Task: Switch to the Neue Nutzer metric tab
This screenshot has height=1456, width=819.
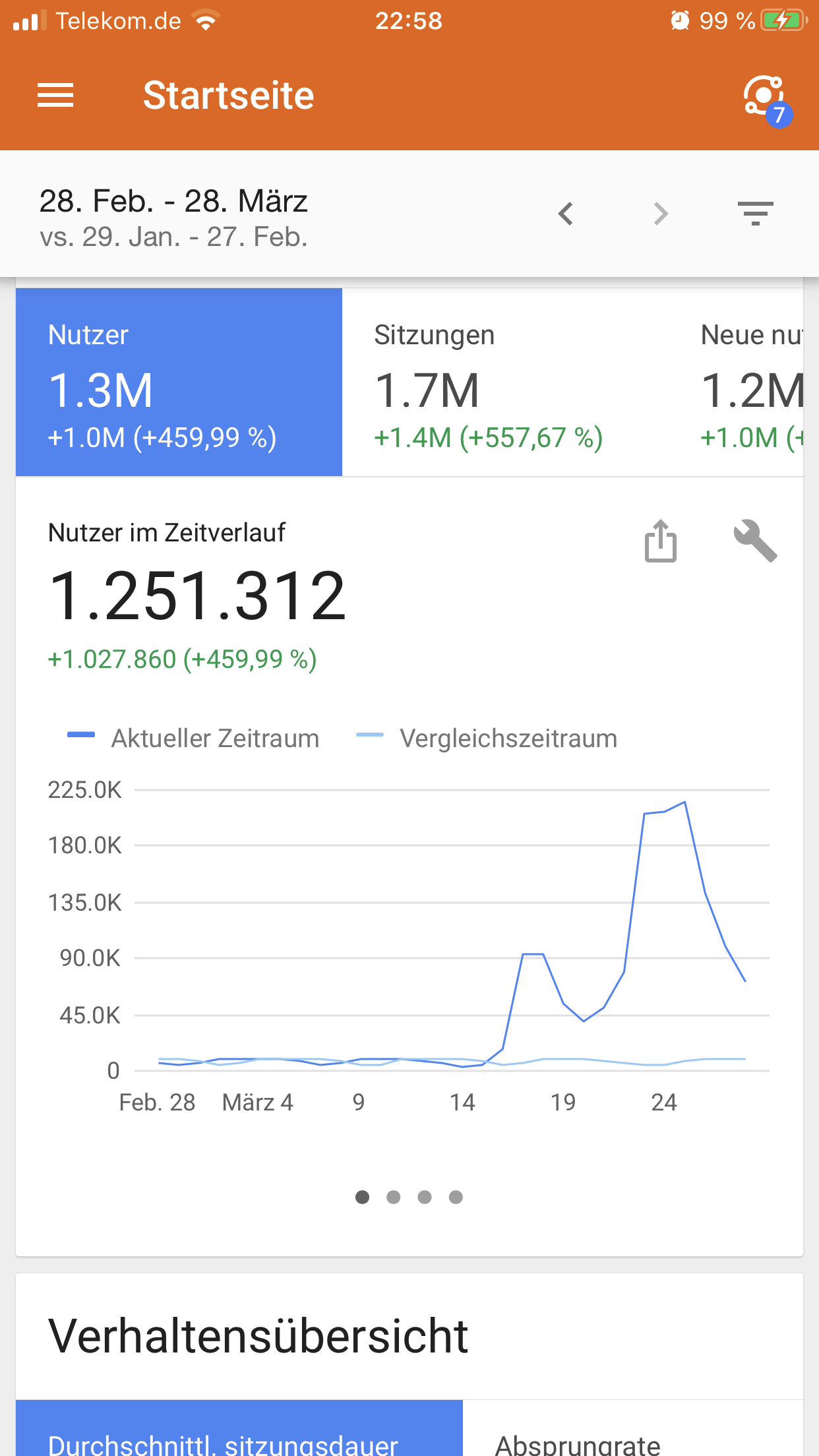Action: [x=752, y=382]
